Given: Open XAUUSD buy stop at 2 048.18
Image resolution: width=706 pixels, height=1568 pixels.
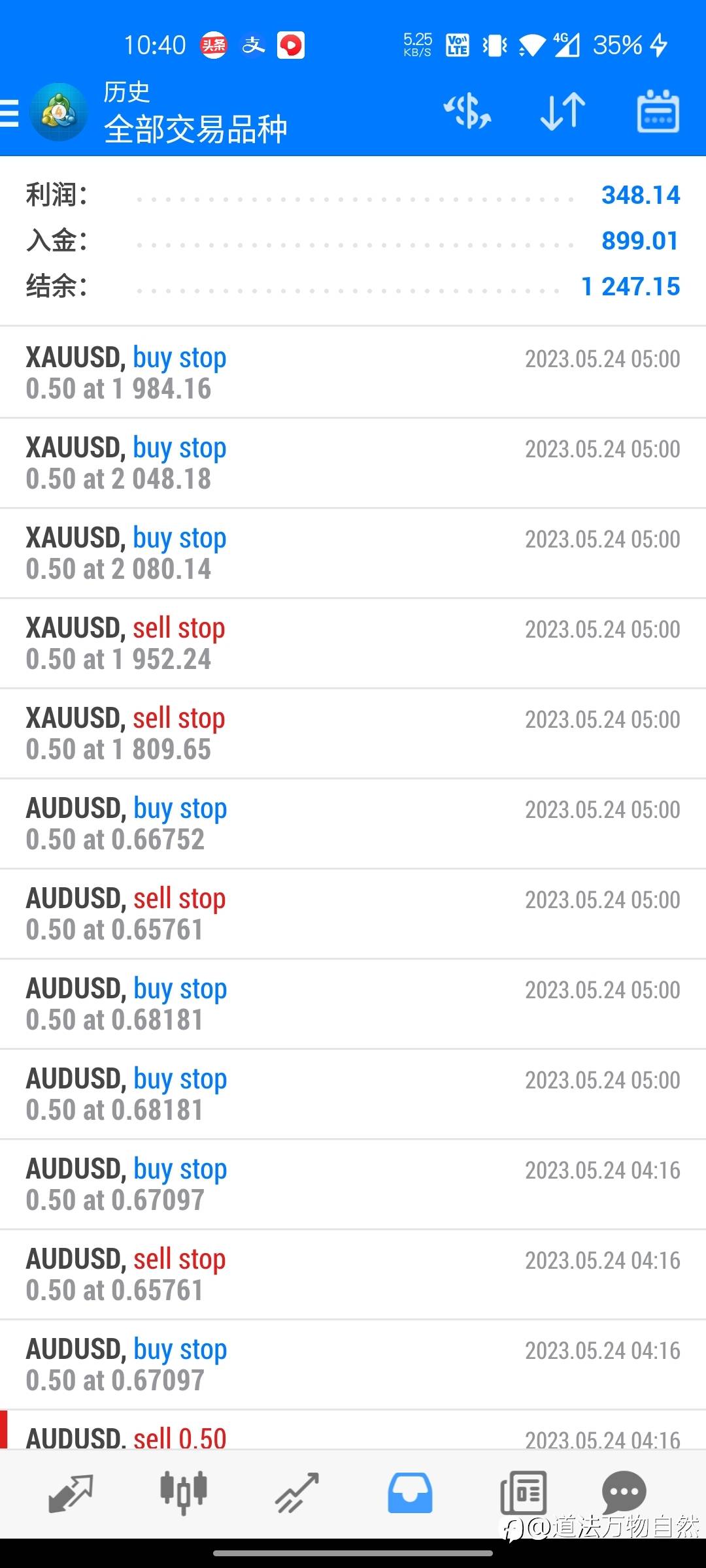Looking at the screenshot, I should click(353, 463).
